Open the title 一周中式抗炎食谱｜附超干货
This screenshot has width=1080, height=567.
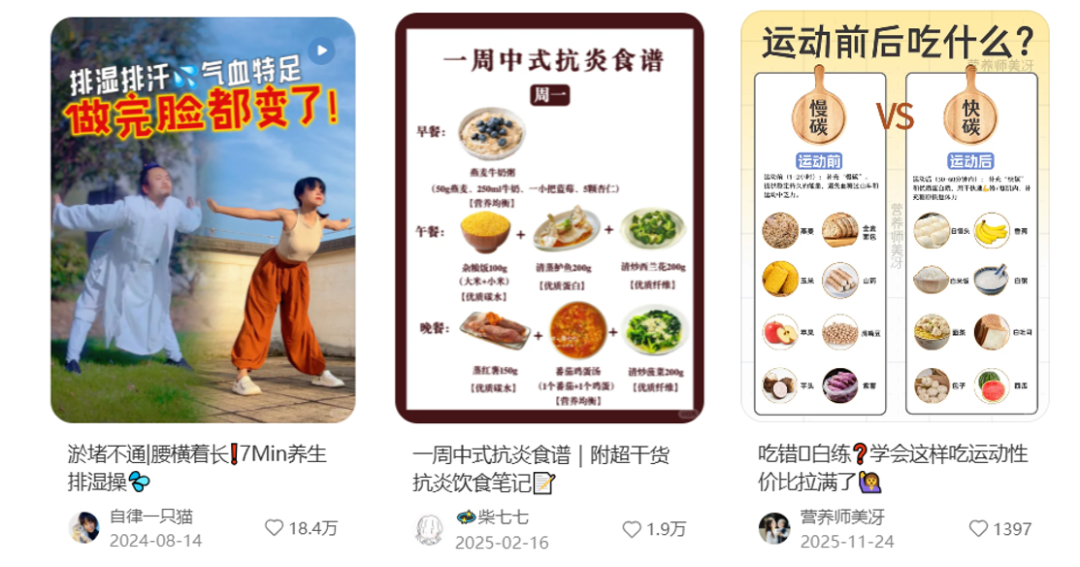pyautogui.click(x=541, y=468)
